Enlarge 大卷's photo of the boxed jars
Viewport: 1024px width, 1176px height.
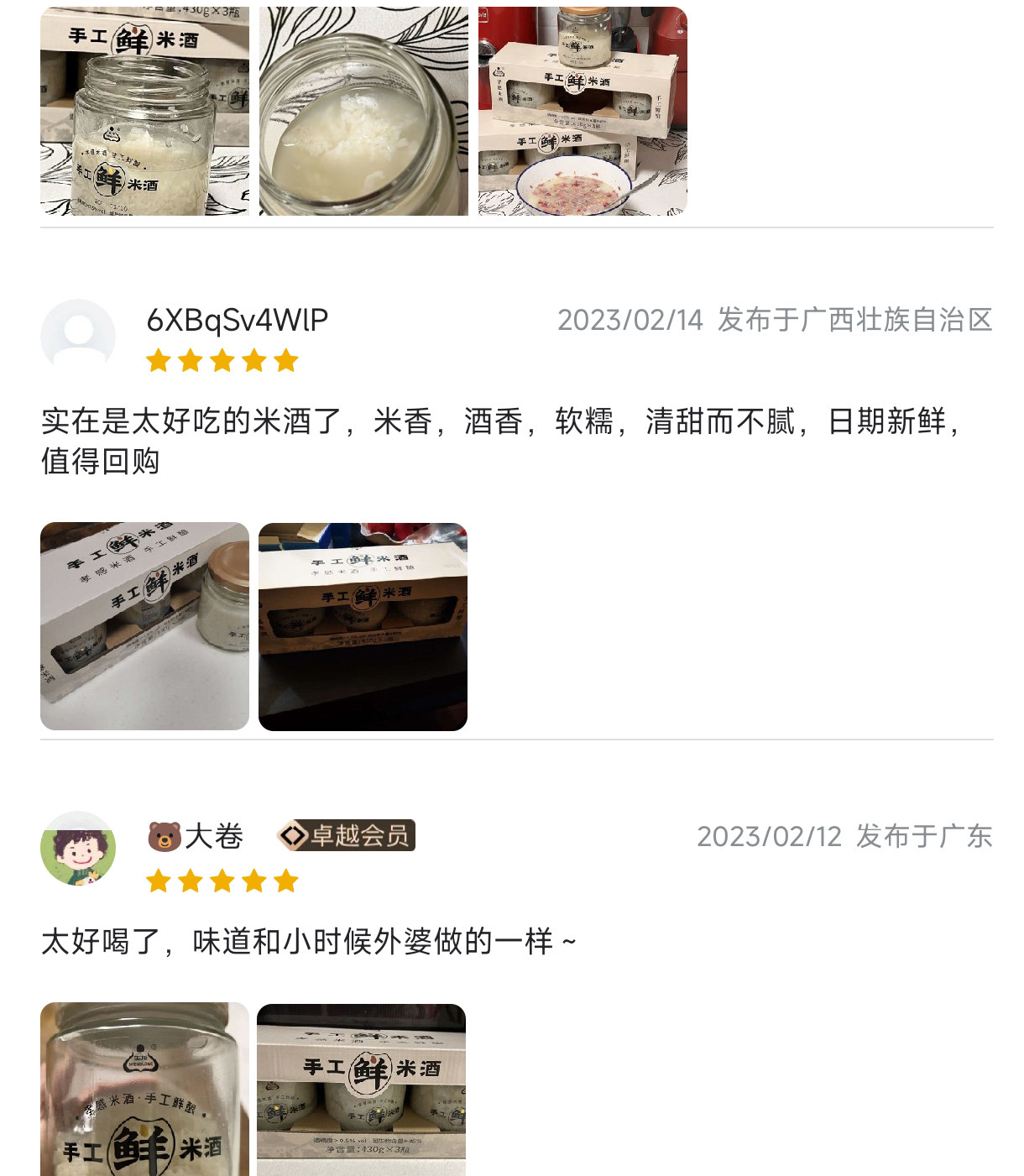point(361,1089)
